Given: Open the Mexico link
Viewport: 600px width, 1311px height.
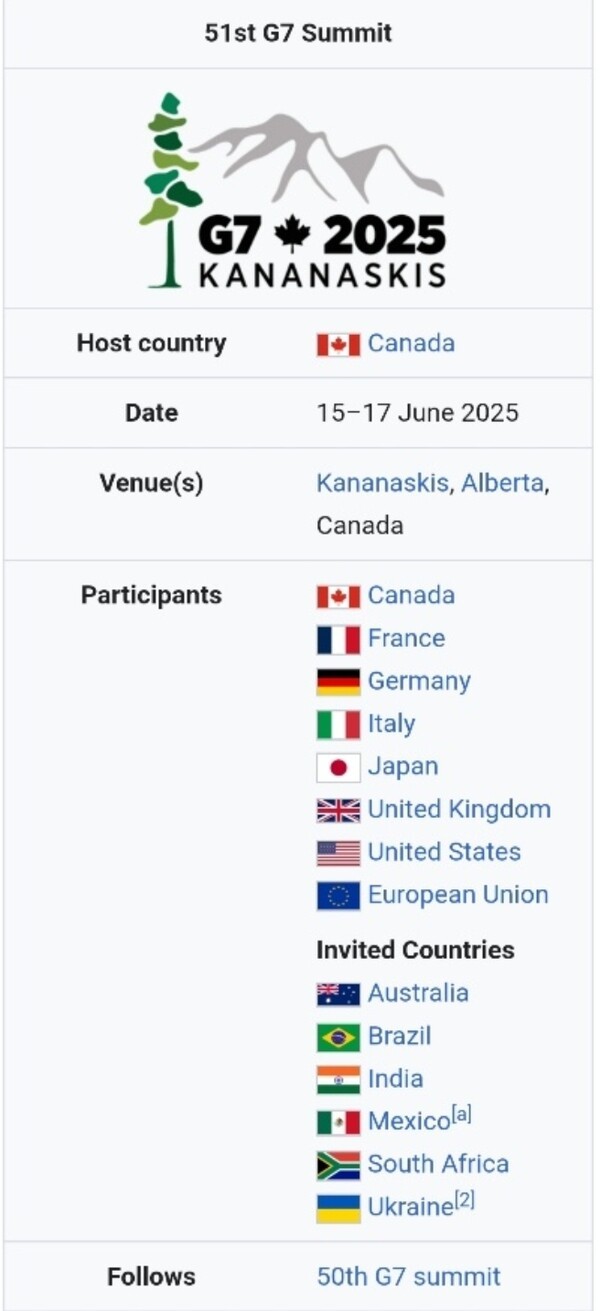Looking at the screenshot, I should [408, 1122].
